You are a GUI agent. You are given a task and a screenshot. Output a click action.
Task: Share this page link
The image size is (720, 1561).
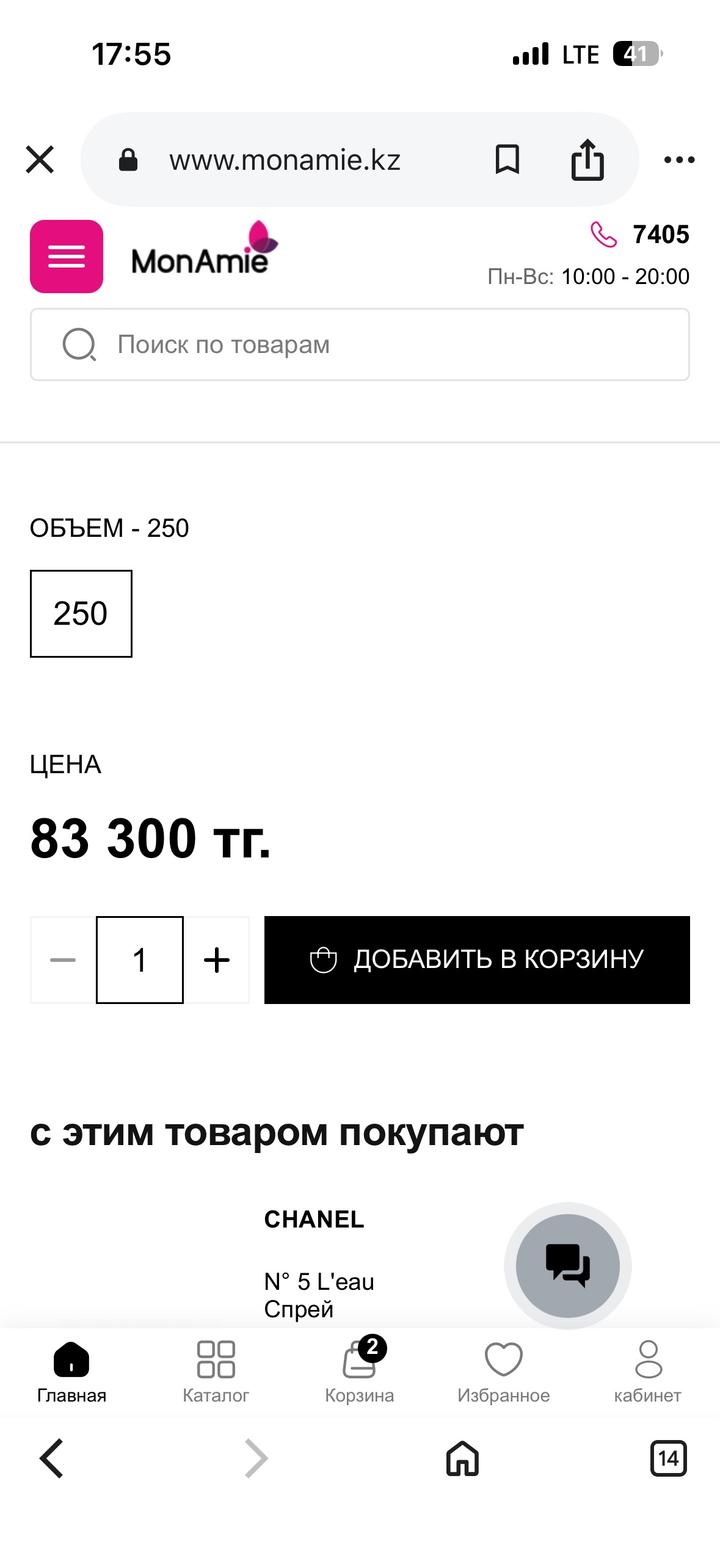click(587, 160)
